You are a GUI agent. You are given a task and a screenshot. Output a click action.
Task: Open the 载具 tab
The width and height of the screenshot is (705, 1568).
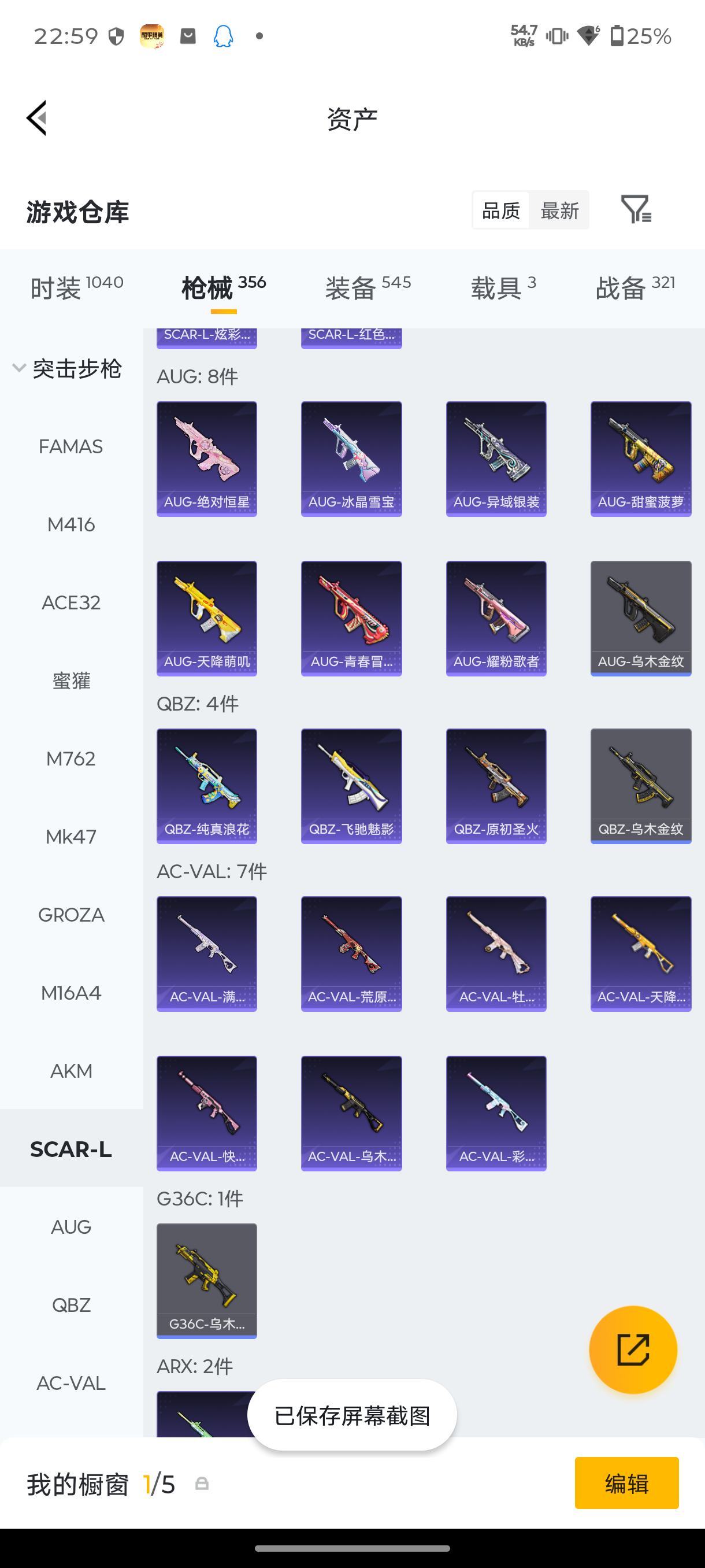pyautogui.click(x=503, y=287)
